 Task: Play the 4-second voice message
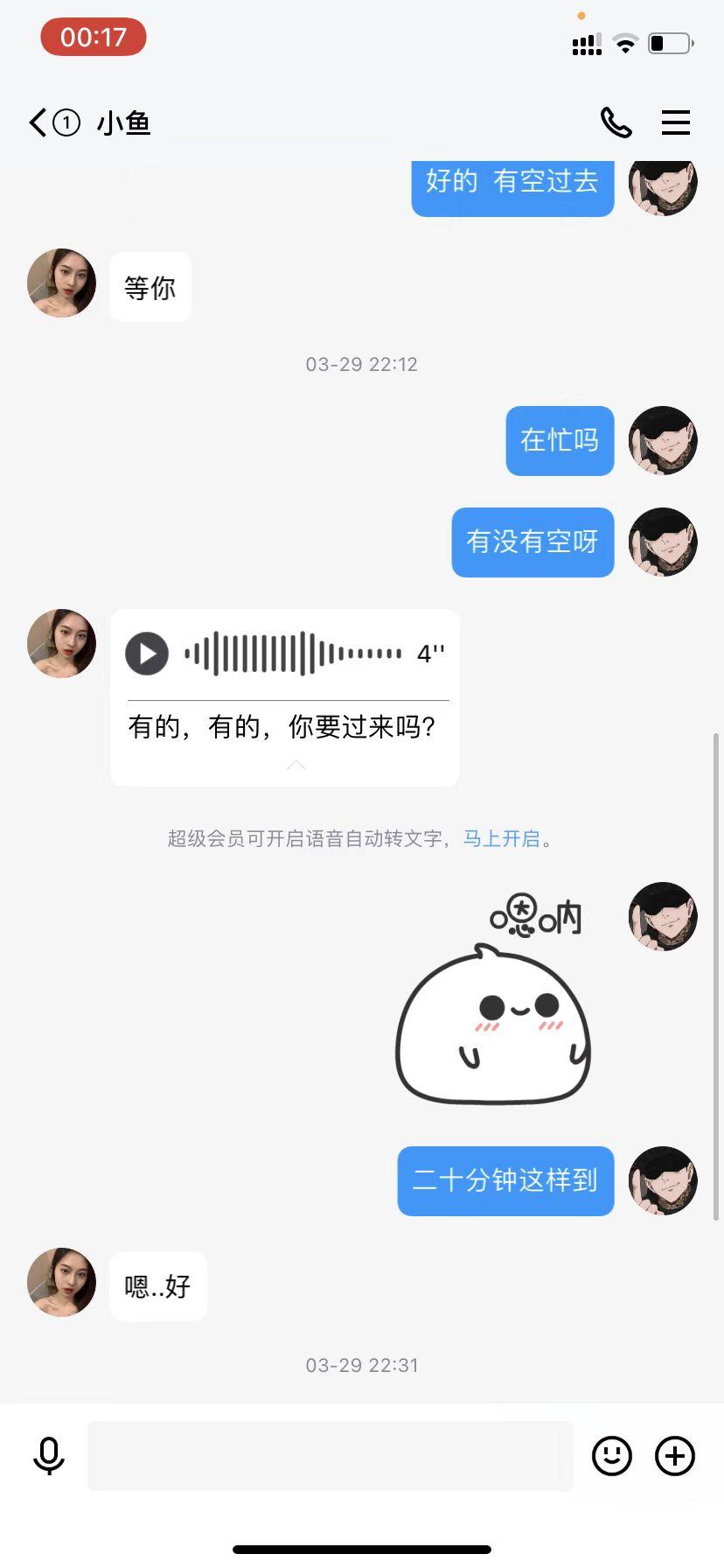coord(147,654)
